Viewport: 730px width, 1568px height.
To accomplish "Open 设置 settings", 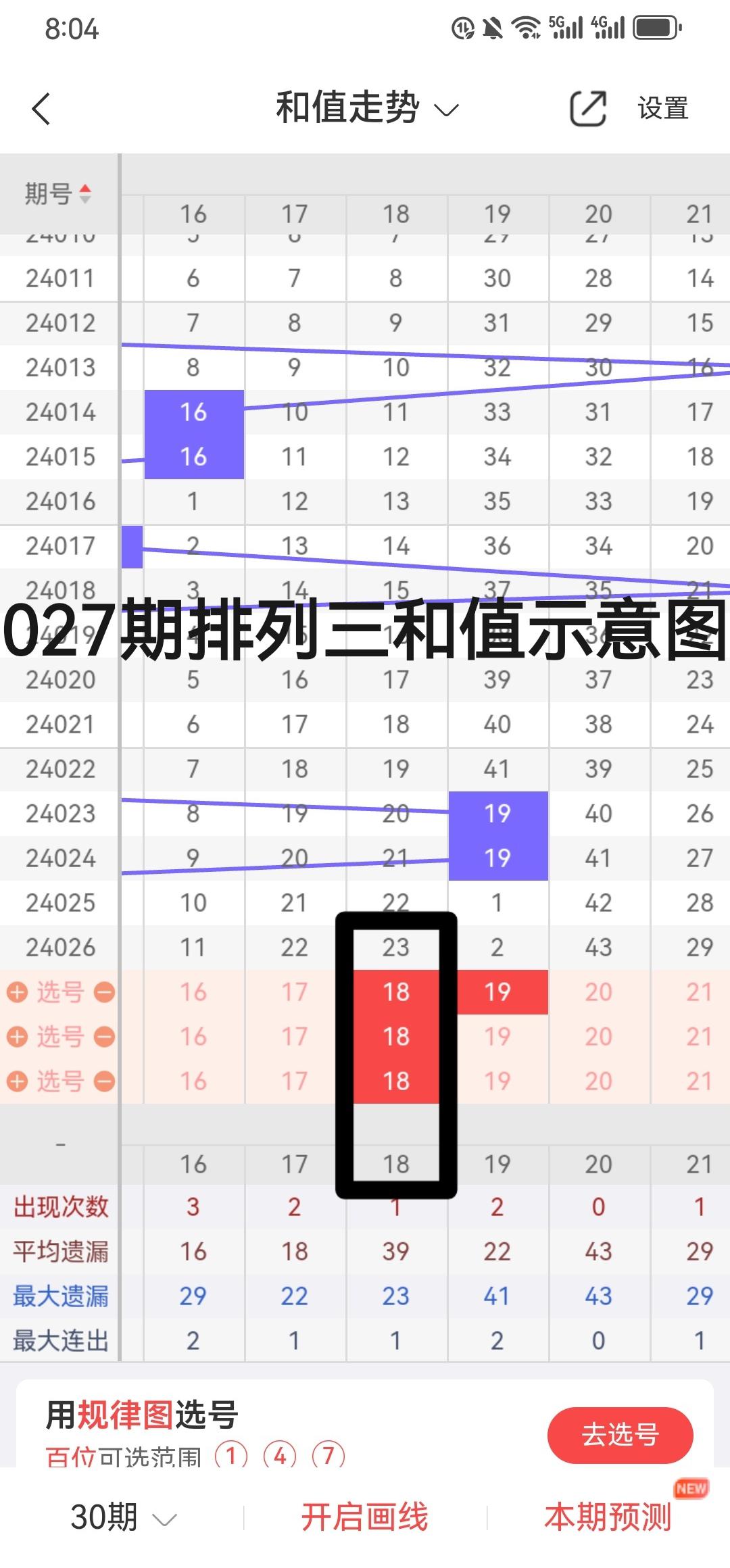I will coord(662,109).
